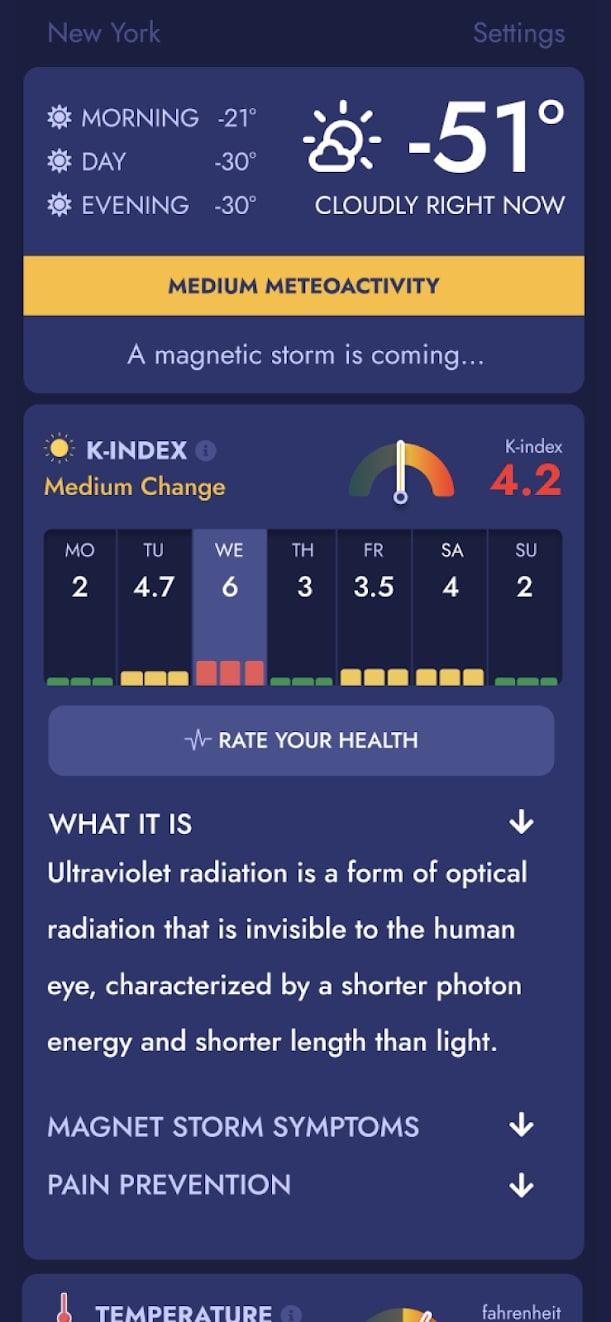The height and width of the screenshot is (1322, 611).
Task: Tap the K-INDEX info icon
Action: [206, 451]
